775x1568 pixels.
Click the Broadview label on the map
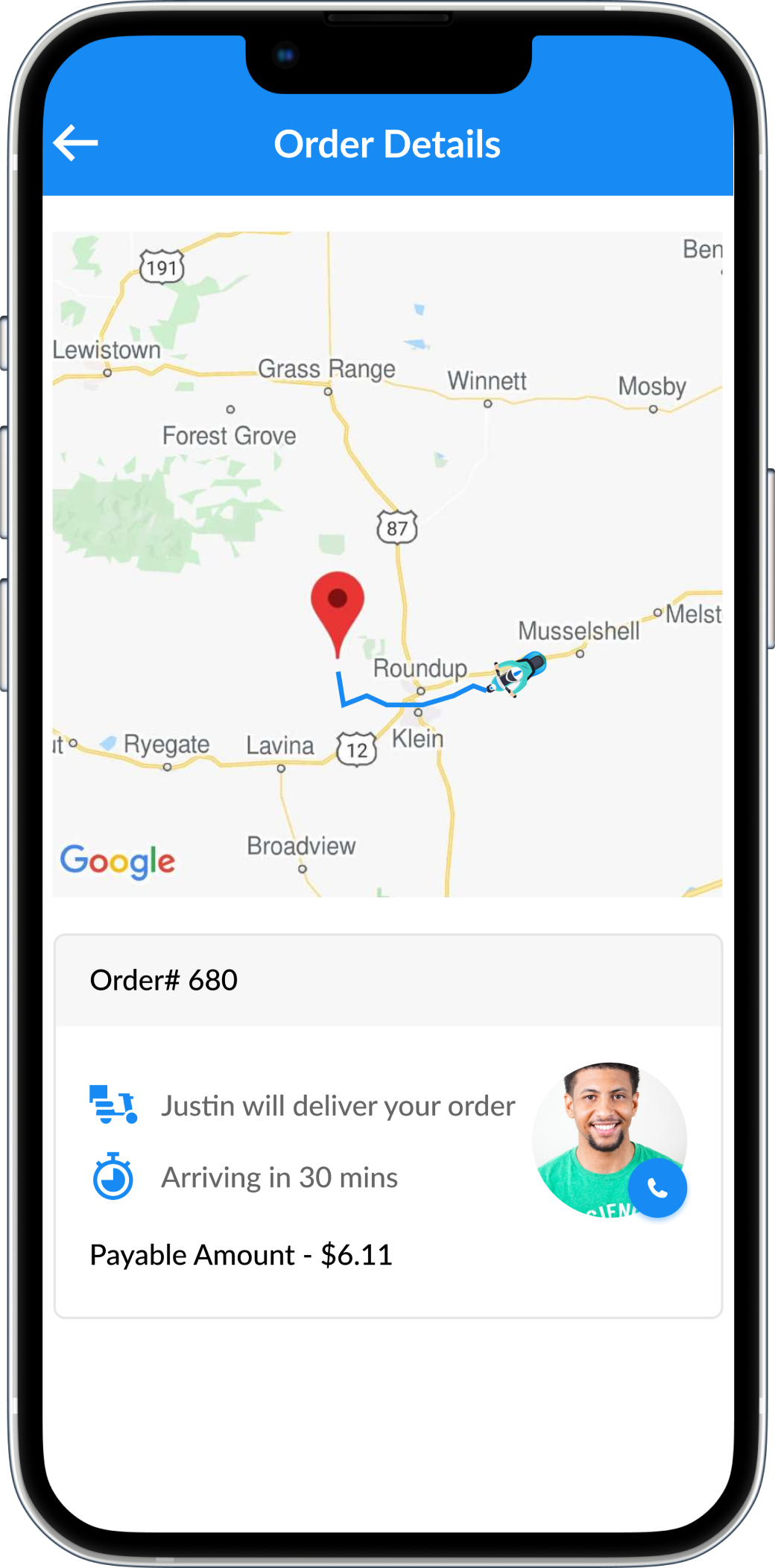point(300,846)
